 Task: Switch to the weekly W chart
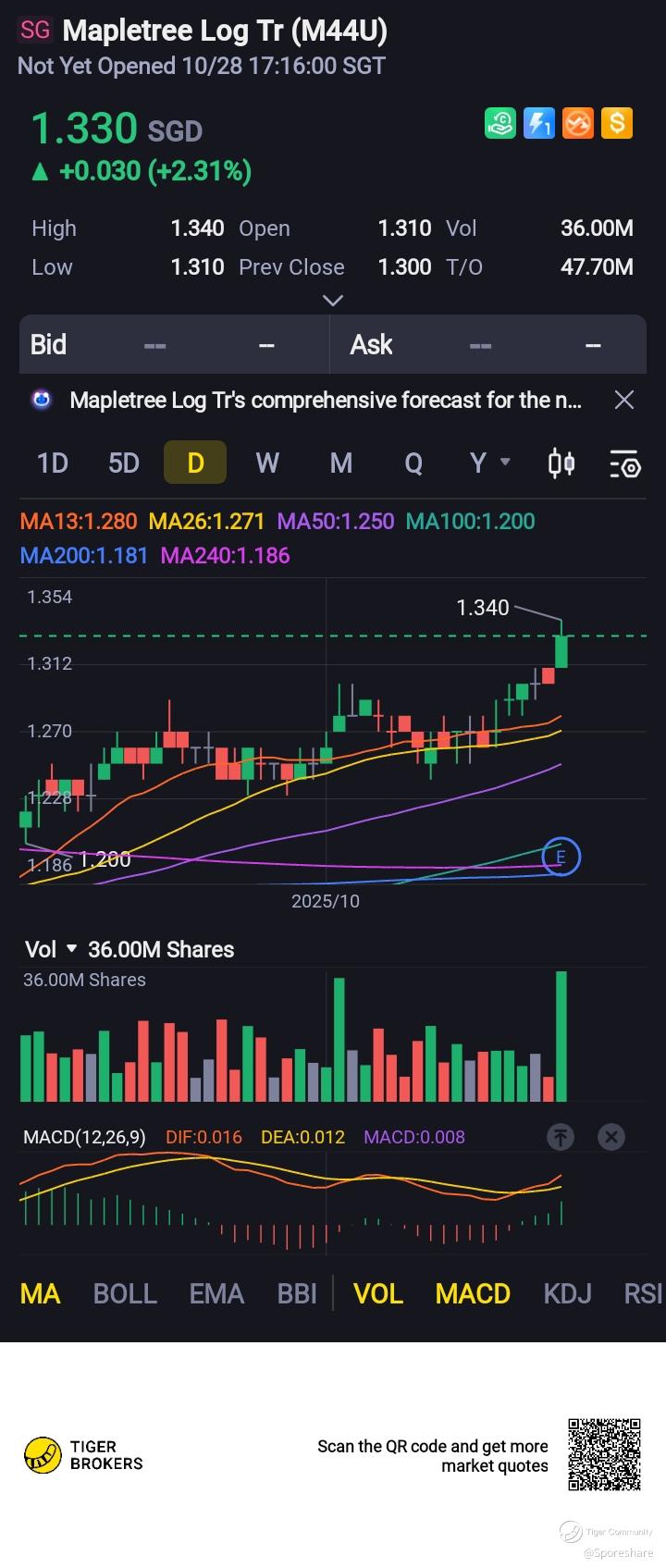267,463
